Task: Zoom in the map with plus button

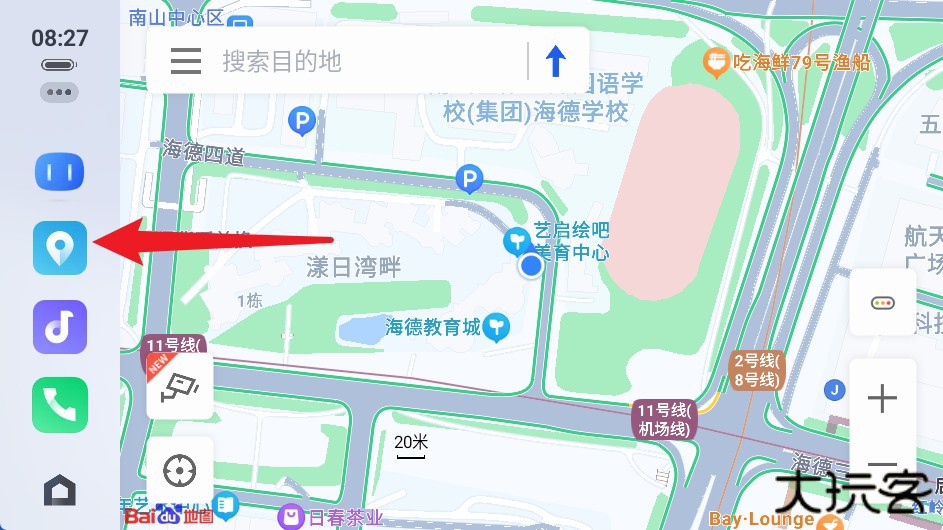Action: (882, 399)
